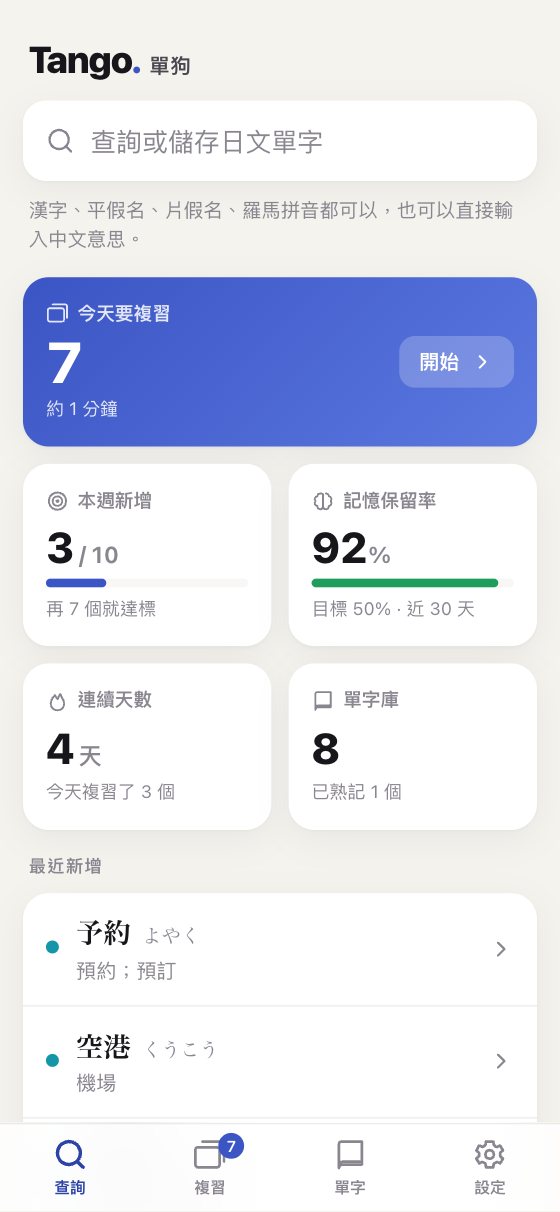Select the 查詢 tab
This screenshot has width=560, height=1212.
pos(70,1167)
